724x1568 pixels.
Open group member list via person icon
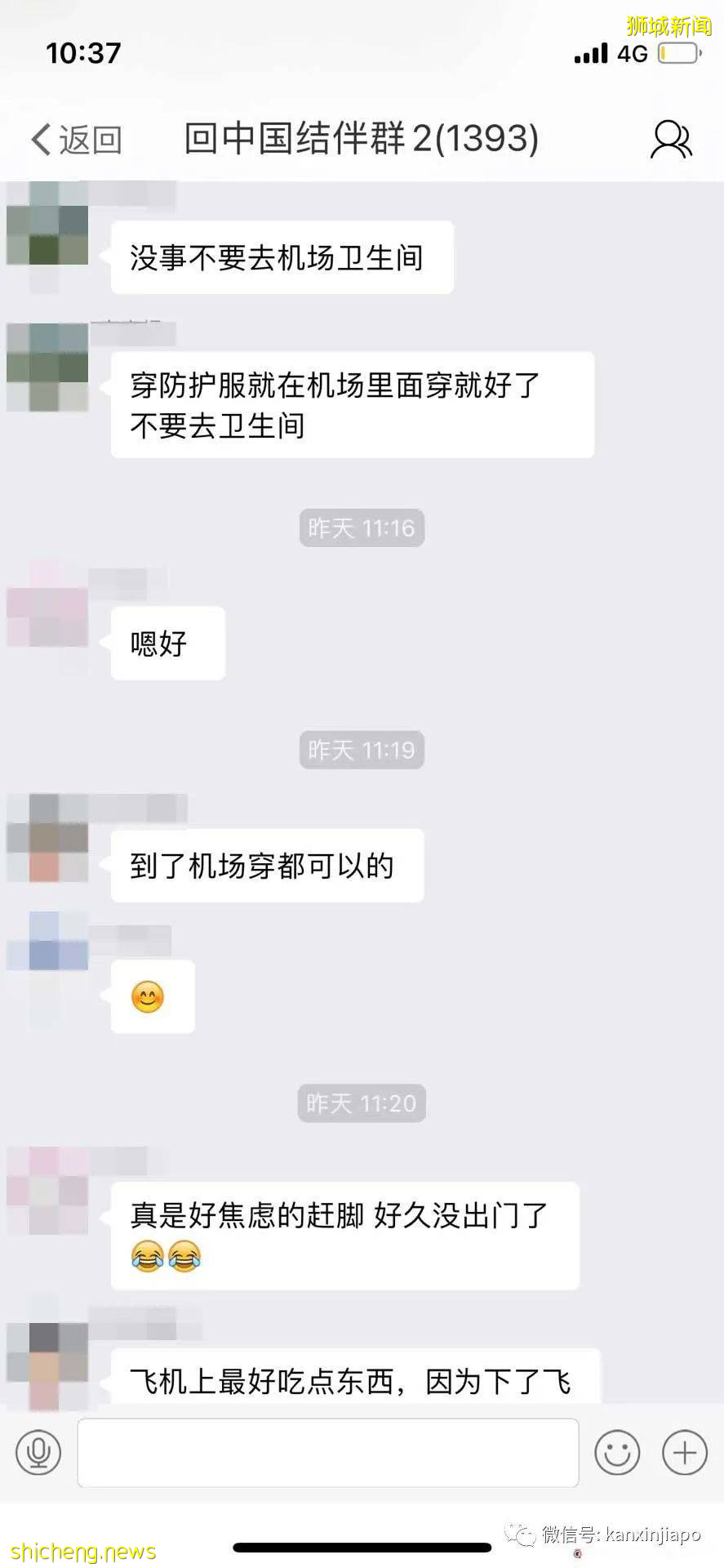pyautogui.click(x=669, y=139)
